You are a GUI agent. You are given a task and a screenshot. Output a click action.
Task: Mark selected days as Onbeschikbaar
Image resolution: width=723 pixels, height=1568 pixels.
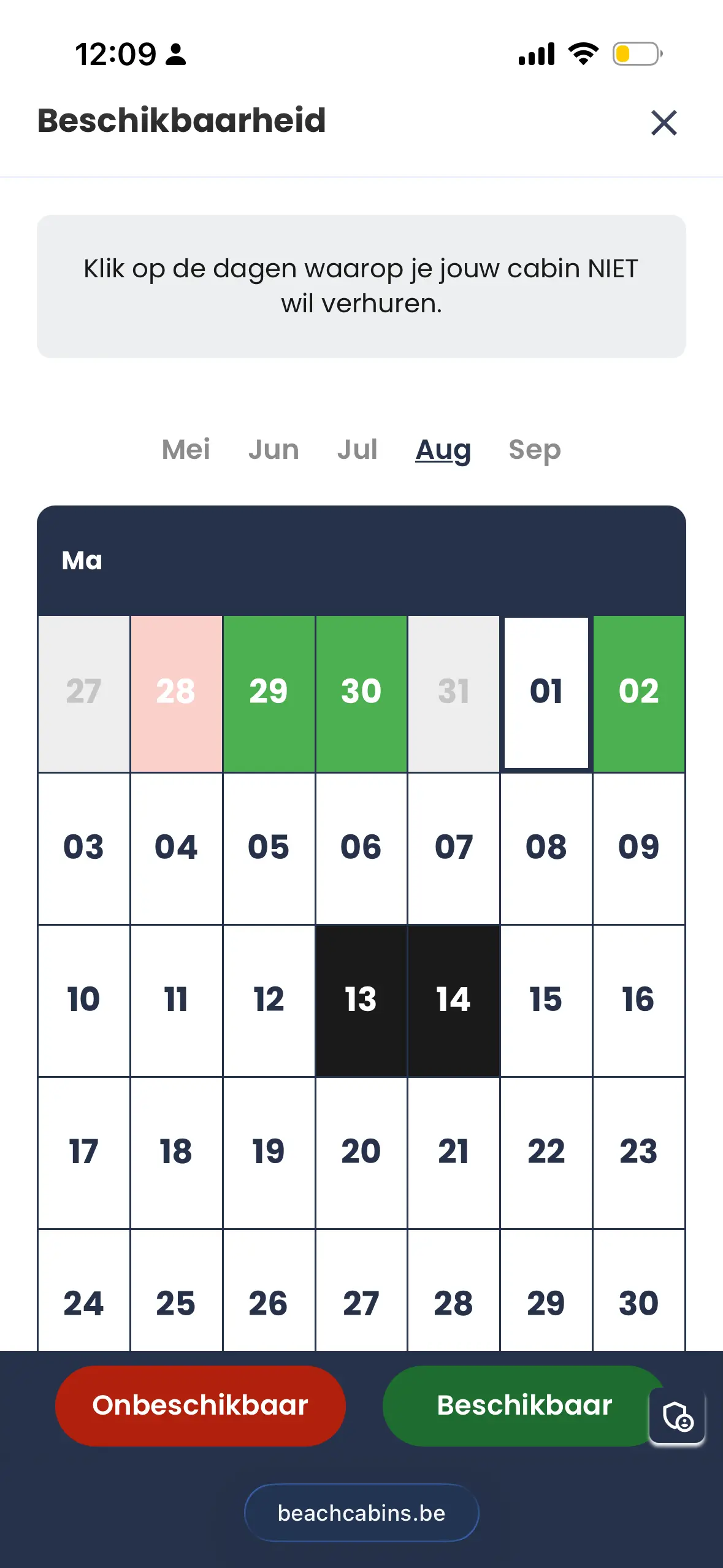pos(200,1405)
